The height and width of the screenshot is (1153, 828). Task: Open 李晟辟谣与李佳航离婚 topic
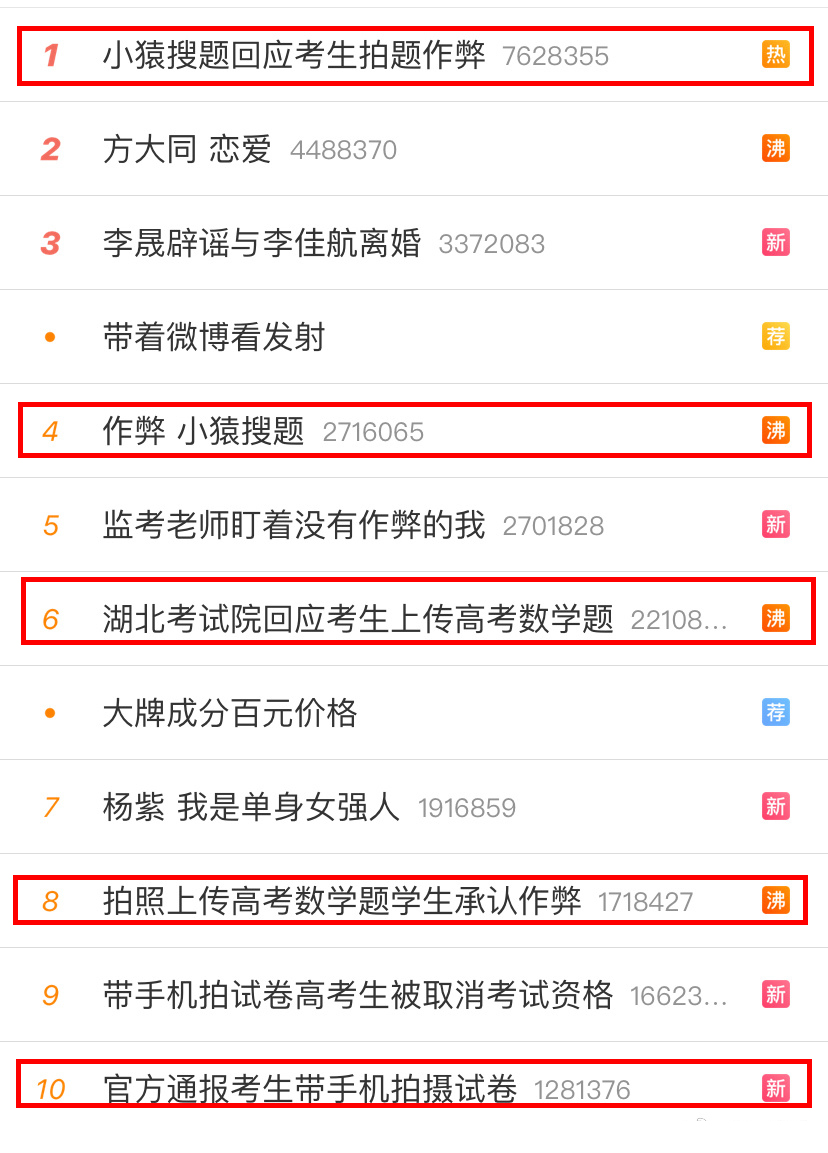point(262,243)
